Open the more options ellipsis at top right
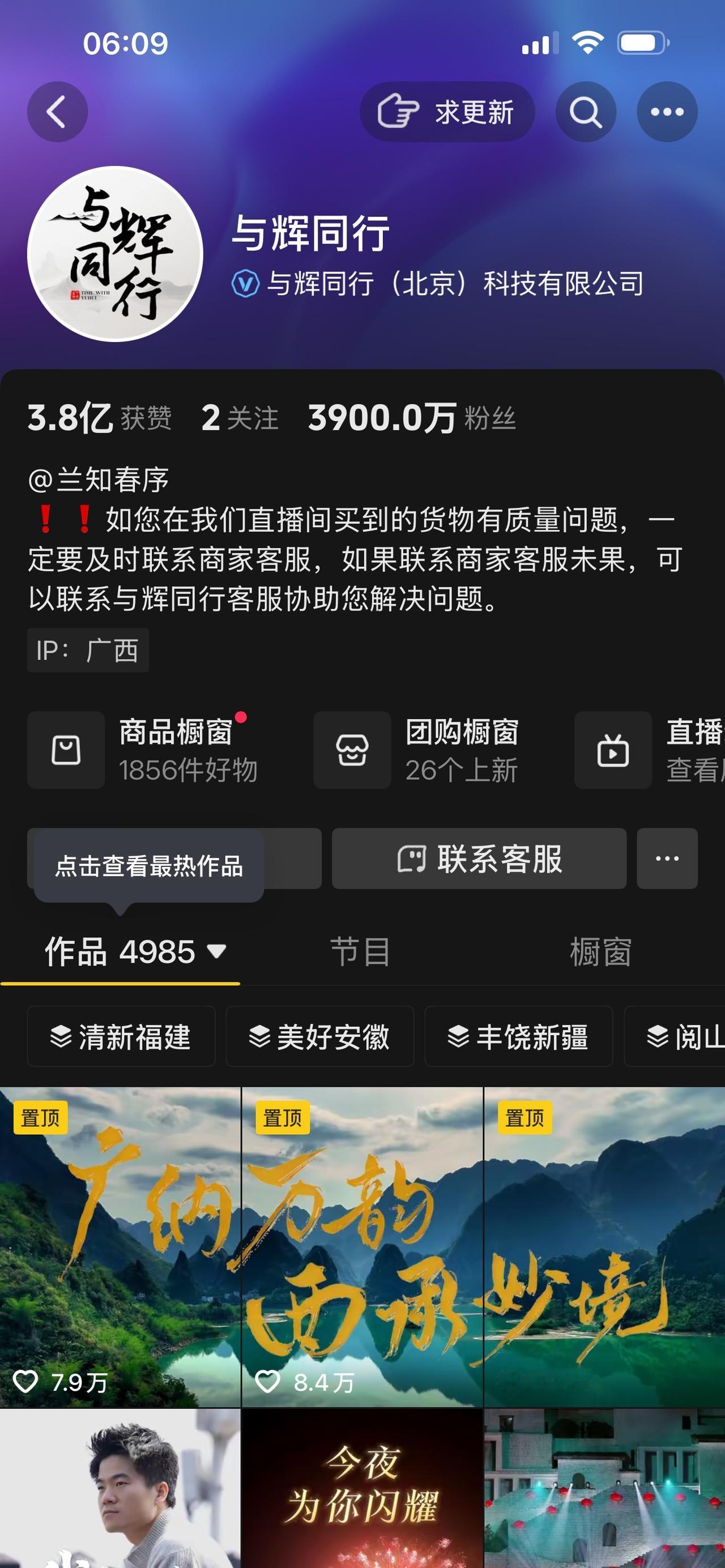 point(667,112)
